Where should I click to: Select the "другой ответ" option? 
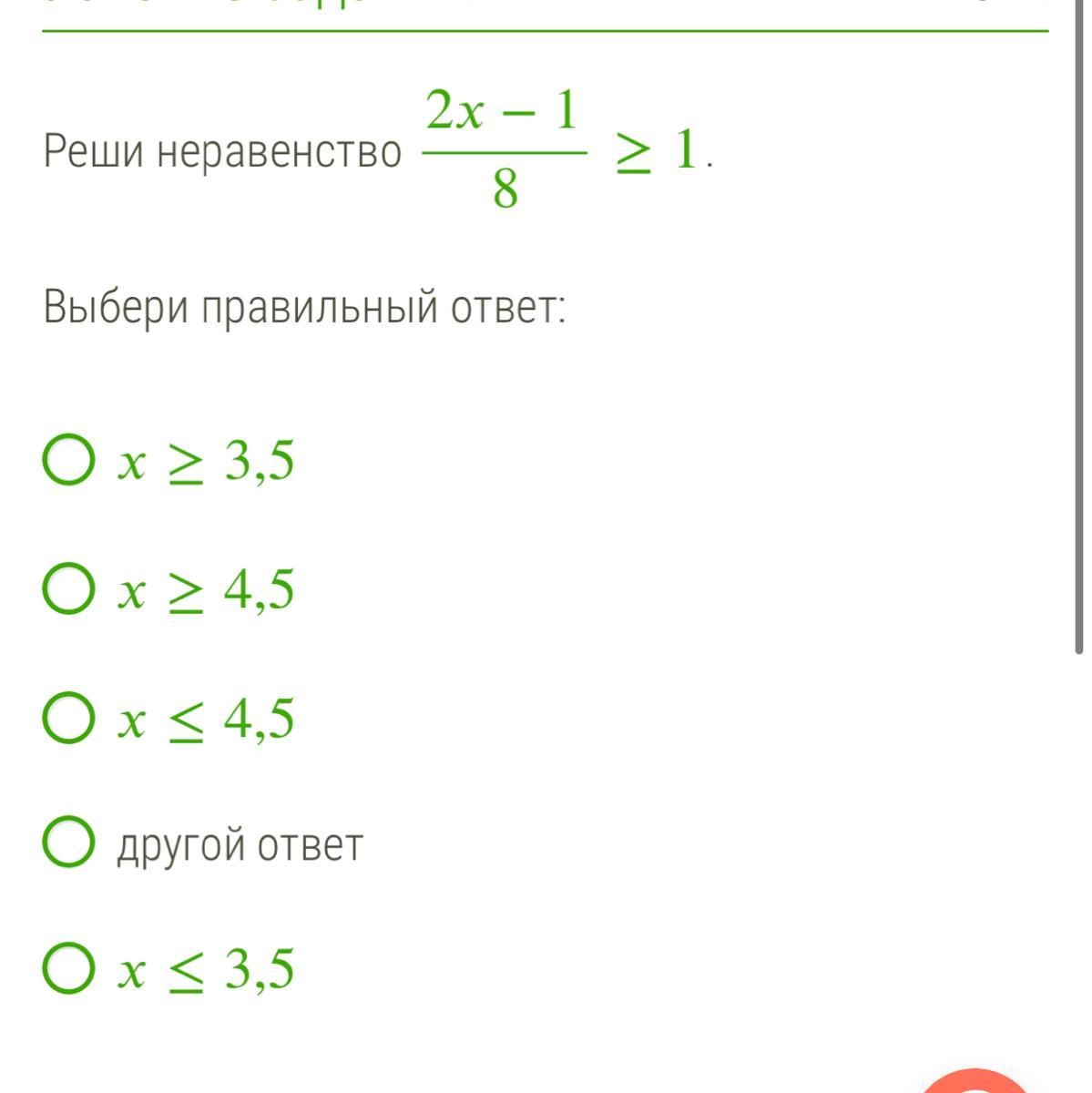click(x=68, y=843)
